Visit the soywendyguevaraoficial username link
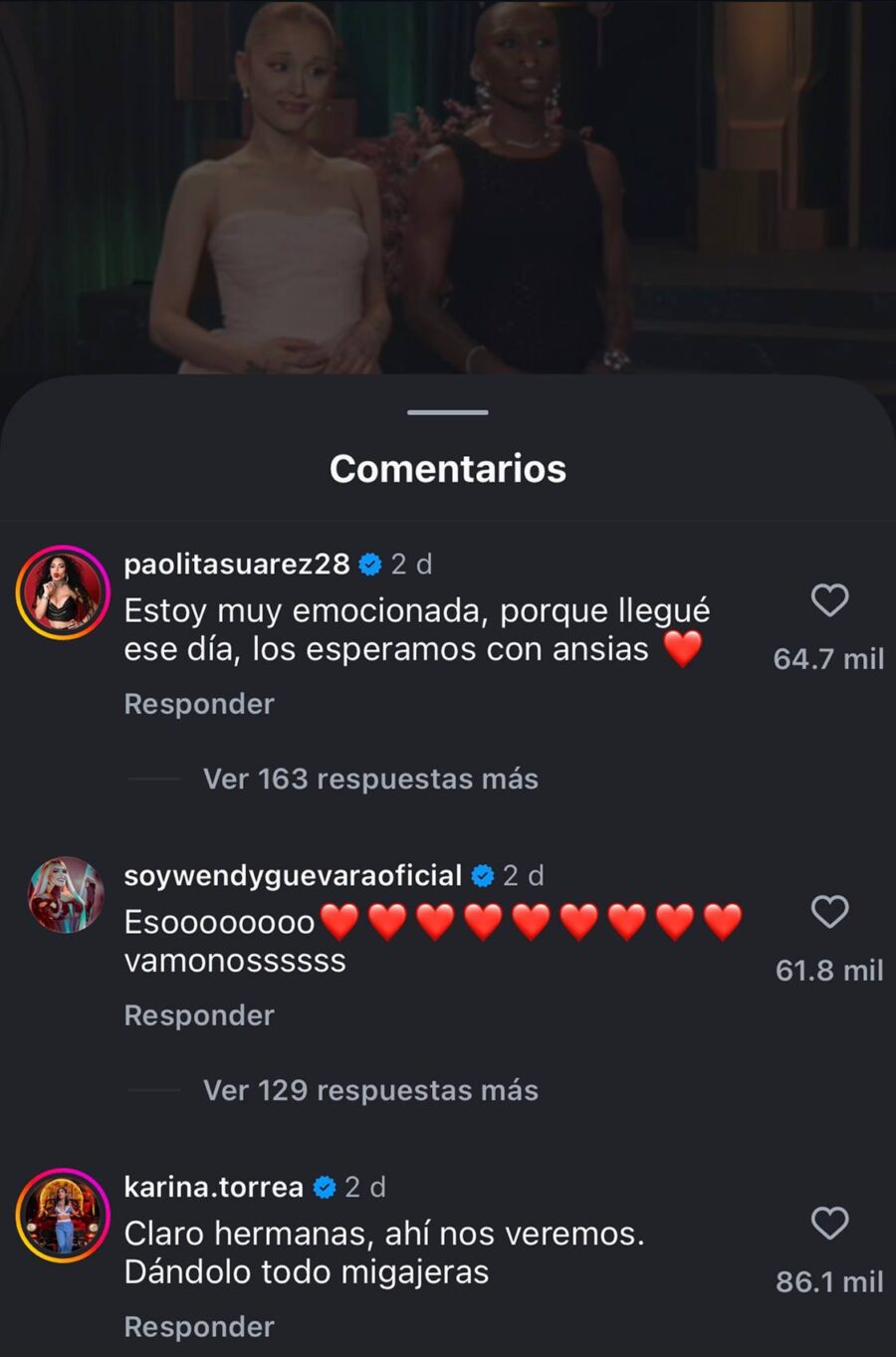 click(293, 876)
